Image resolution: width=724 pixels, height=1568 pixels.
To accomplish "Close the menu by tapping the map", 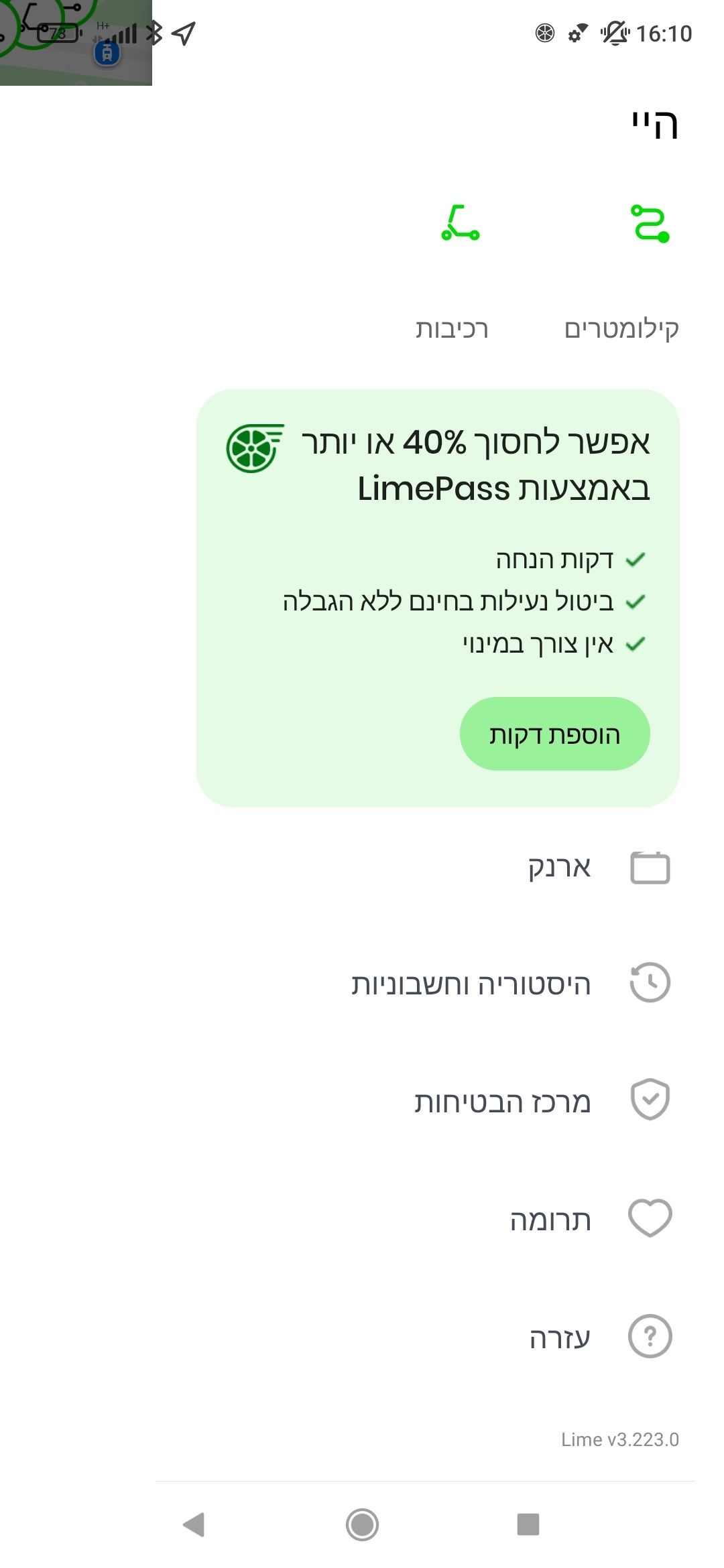I will [76, 43].
